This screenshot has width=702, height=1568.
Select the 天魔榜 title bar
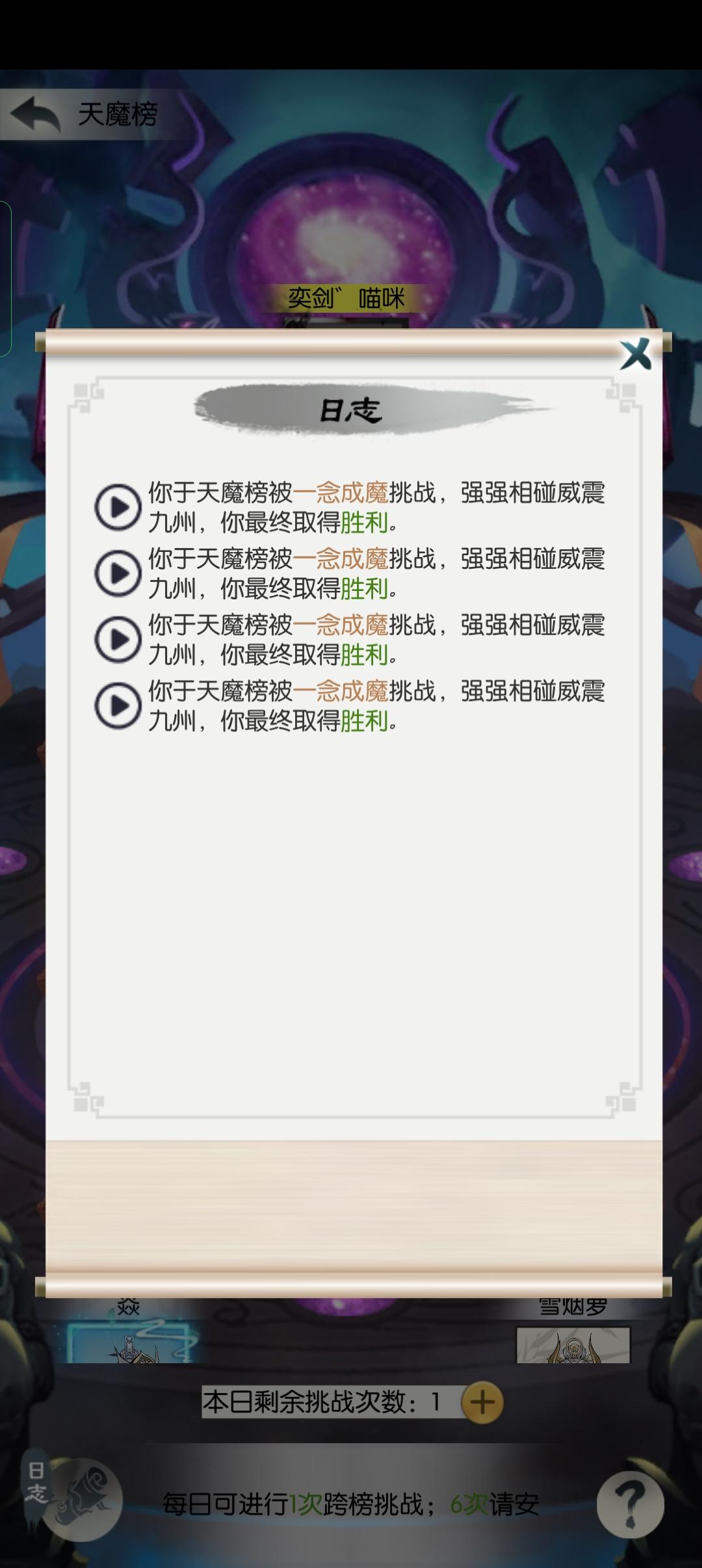(117, 112)
